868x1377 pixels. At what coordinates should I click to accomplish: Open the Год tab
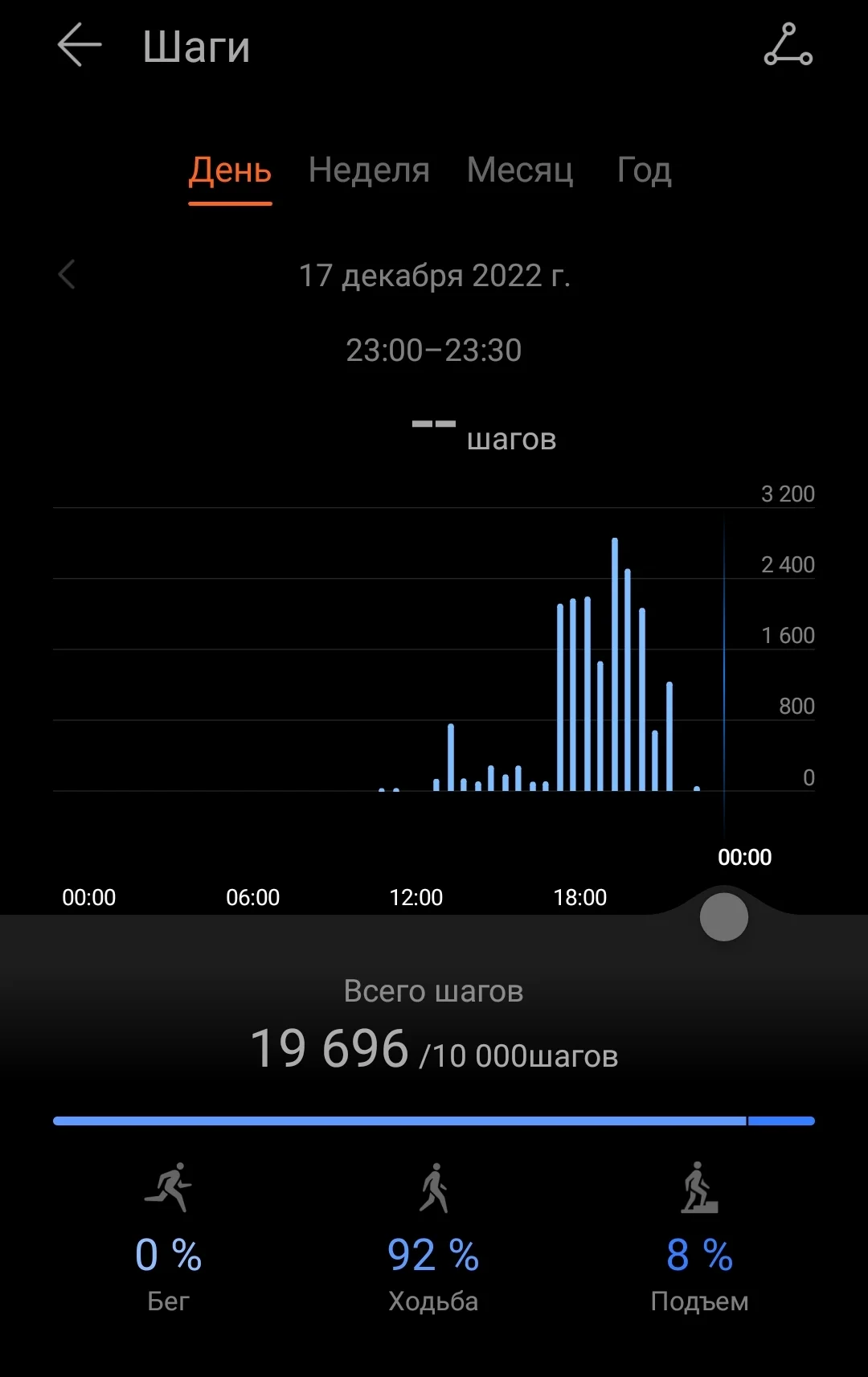pos(644,170)
